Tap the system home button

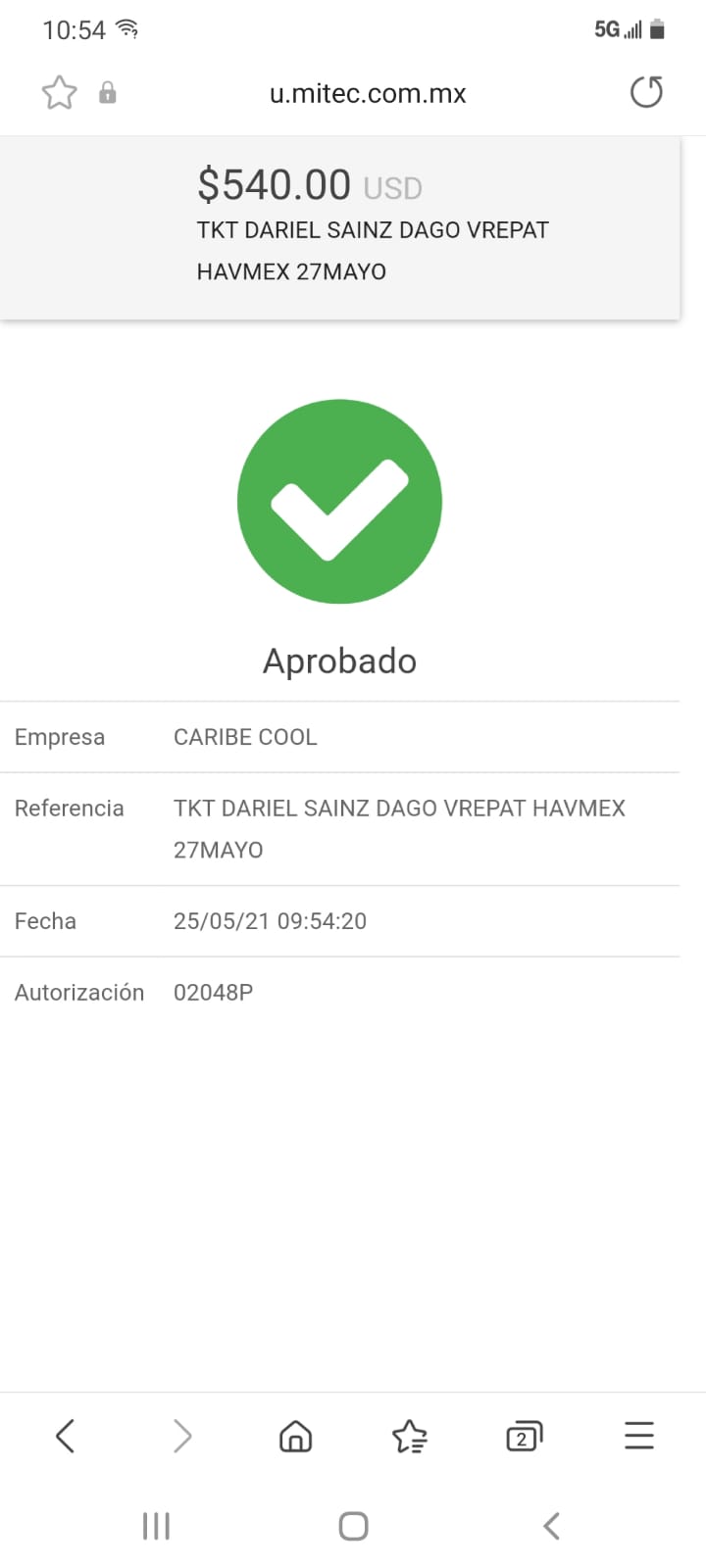pos(353,1526)
